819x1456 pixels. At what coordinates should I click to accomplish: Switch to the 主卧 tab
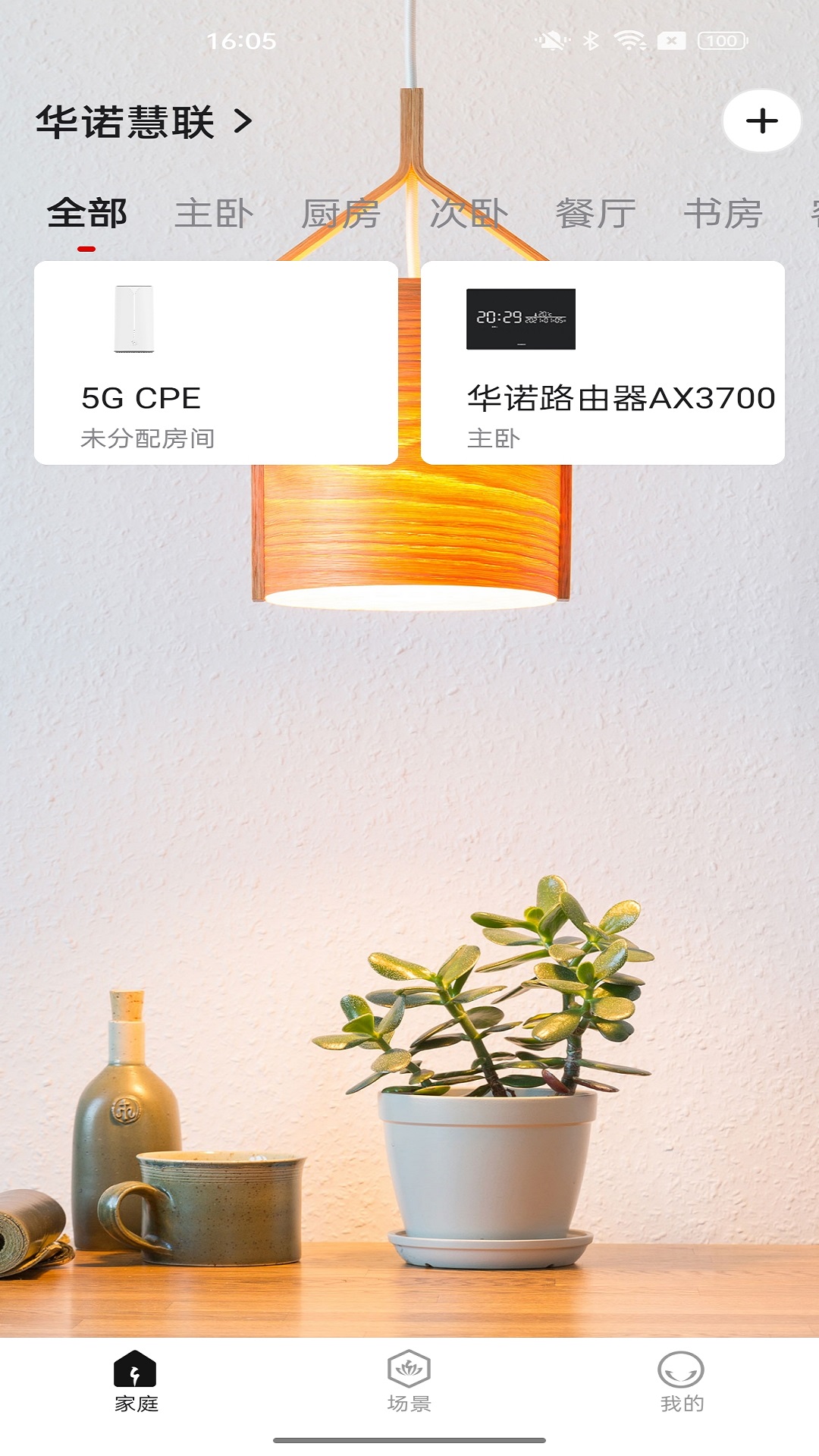214,214
